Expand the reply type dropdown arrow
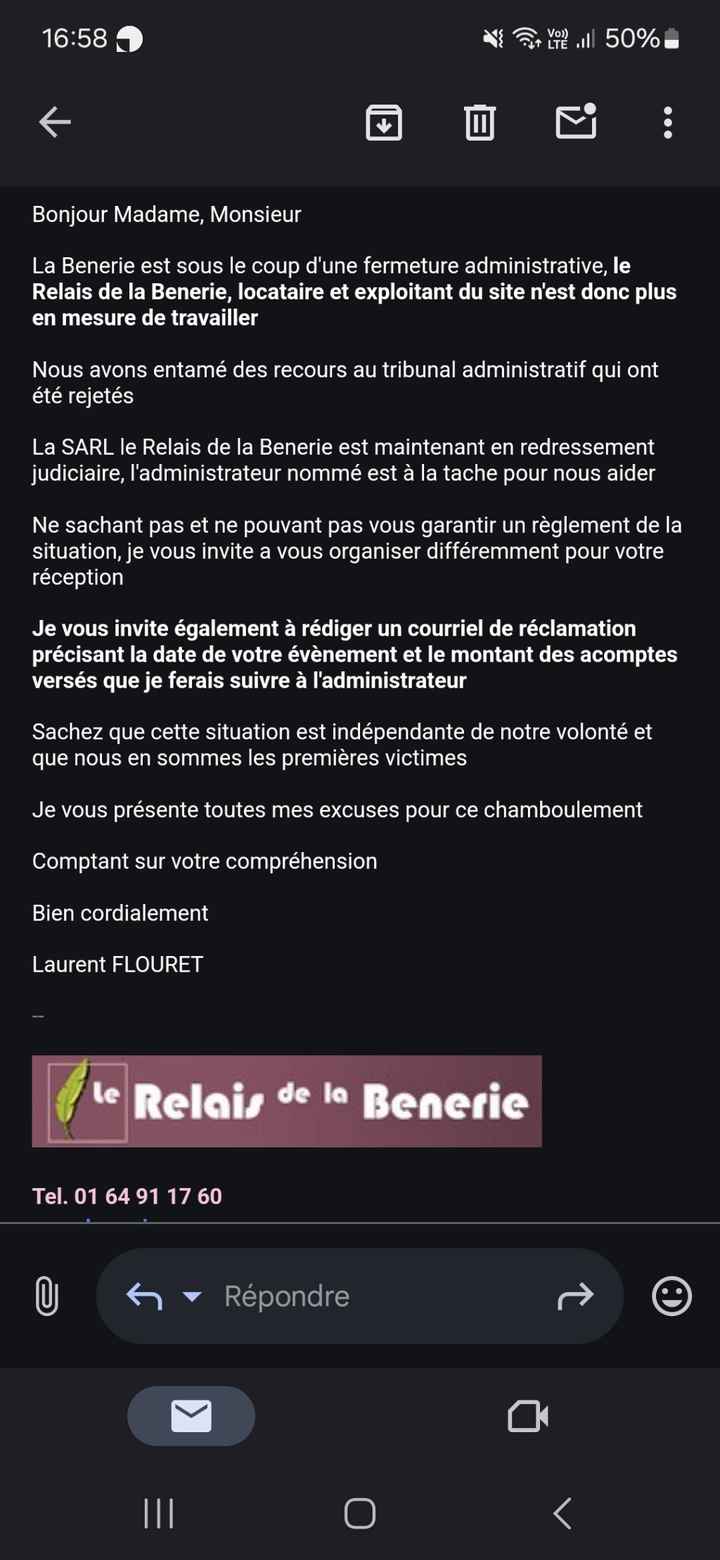Viewport: 720px width, 1560px height. 192,1297
